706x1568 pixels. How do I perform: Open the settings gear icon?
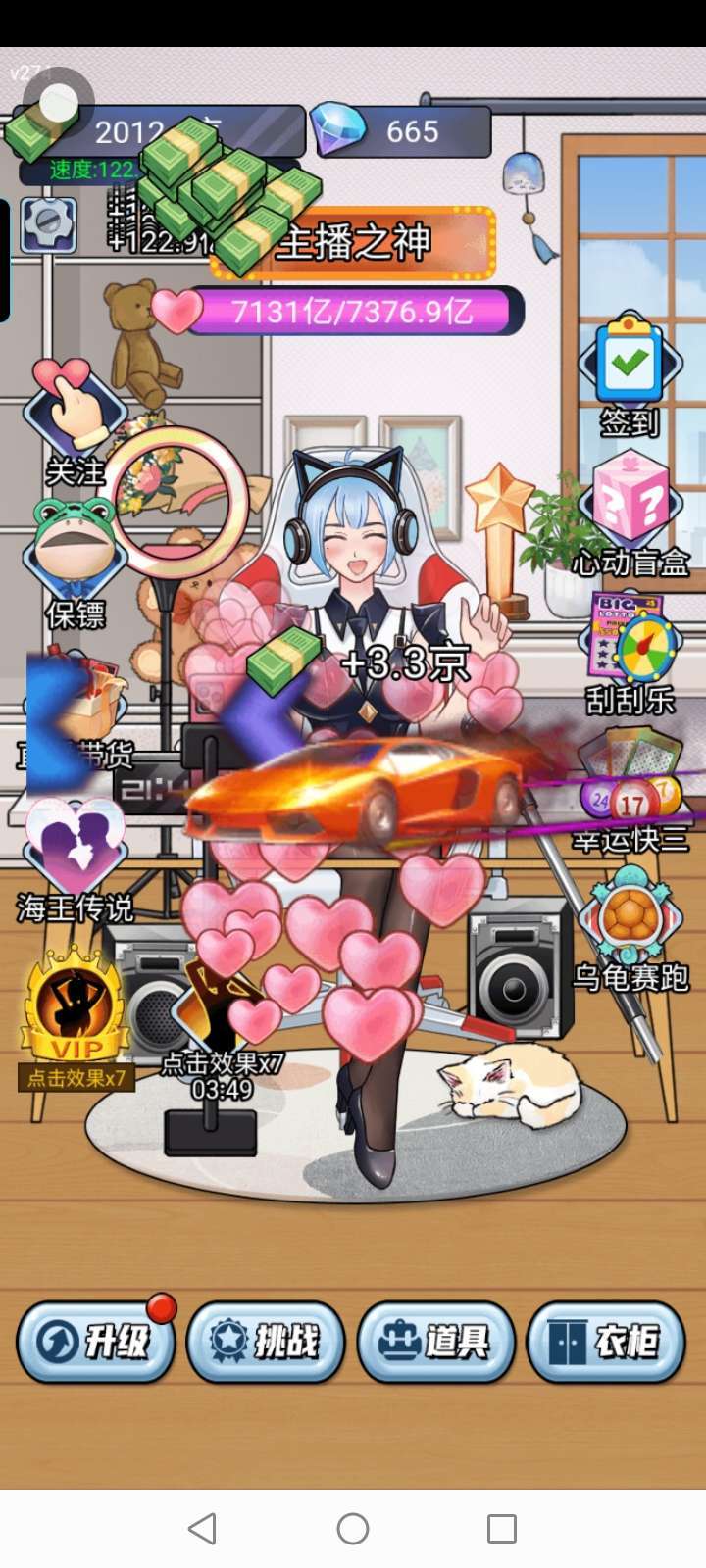click(48, 226)
